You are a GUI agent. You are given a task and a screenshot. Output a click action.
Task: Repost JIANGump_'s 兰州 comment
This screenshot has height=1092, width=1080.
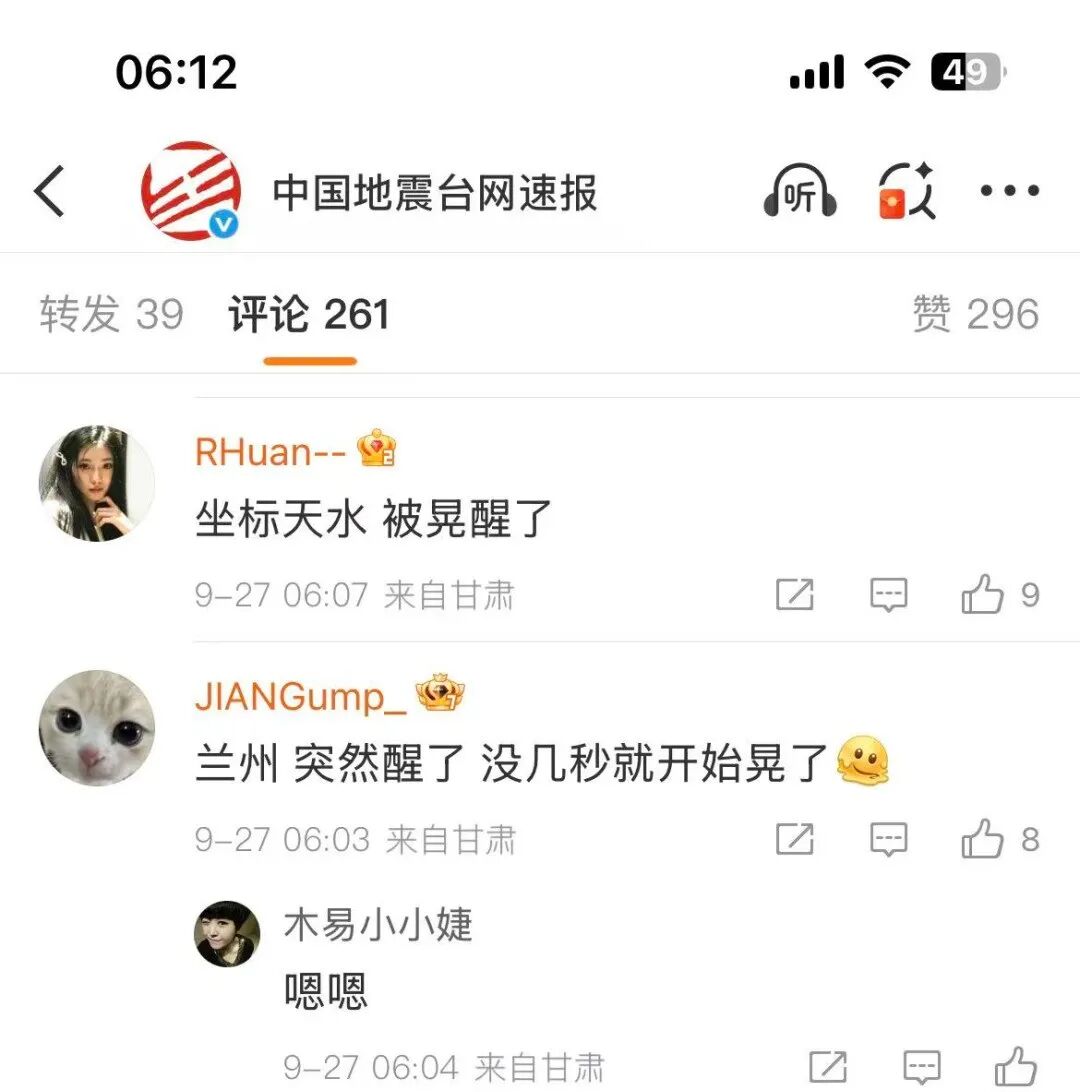pyautogui.click(x=795, y=839)
